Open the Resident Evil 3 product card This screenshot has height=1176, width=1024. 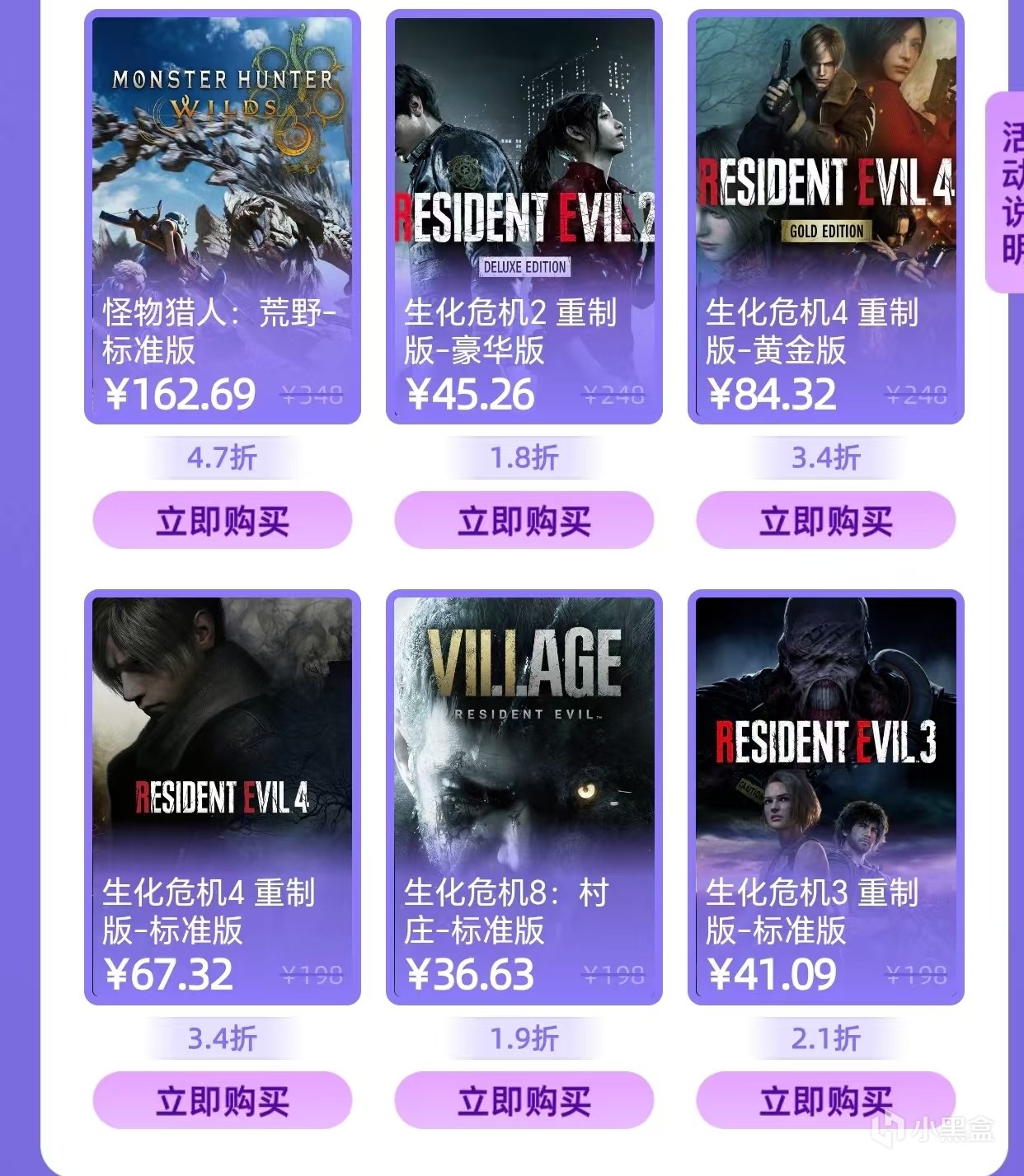coord(826,796)
